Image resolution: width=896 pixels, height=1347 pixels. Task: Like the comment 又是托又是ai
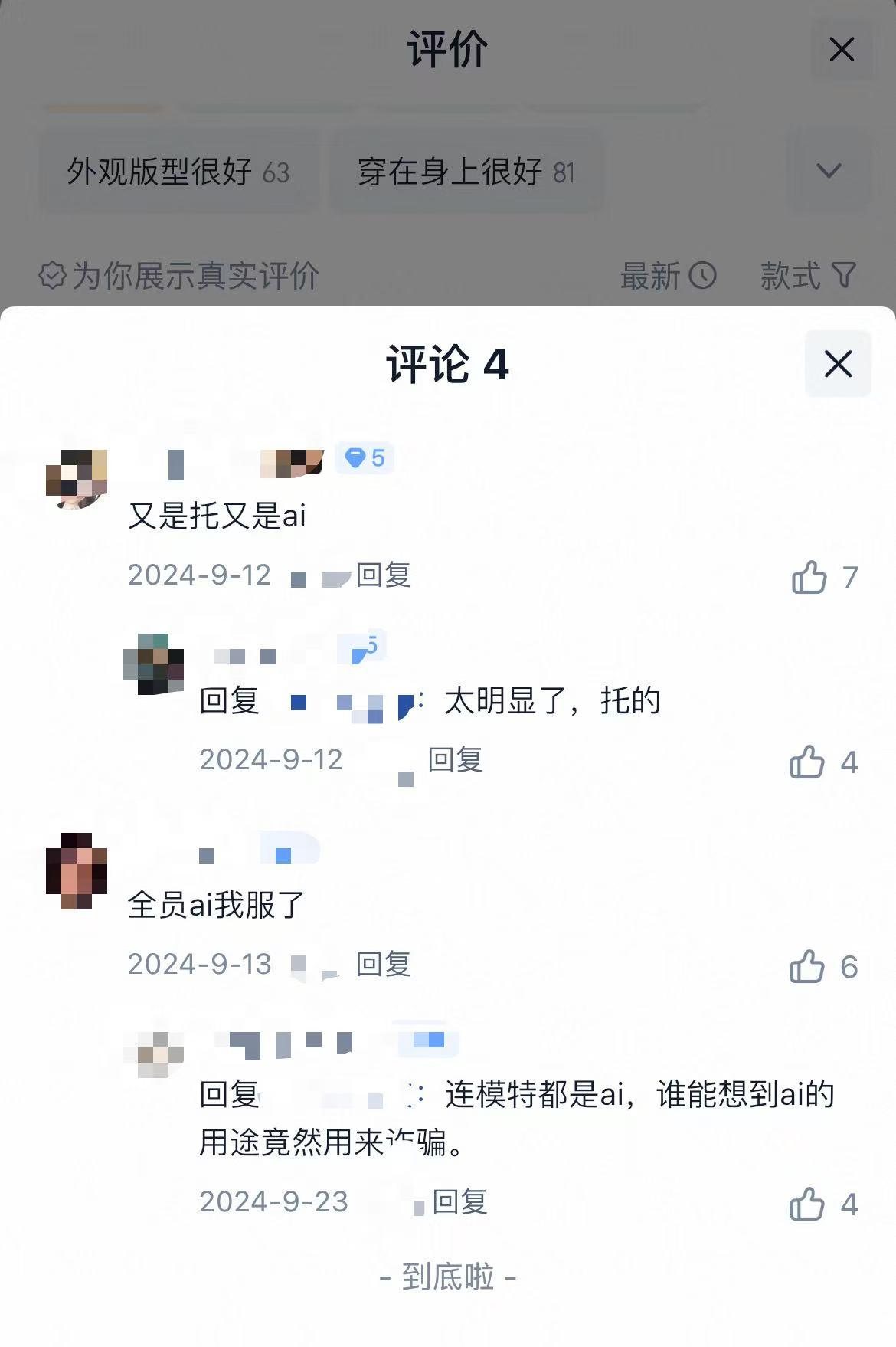click(809, 577)
